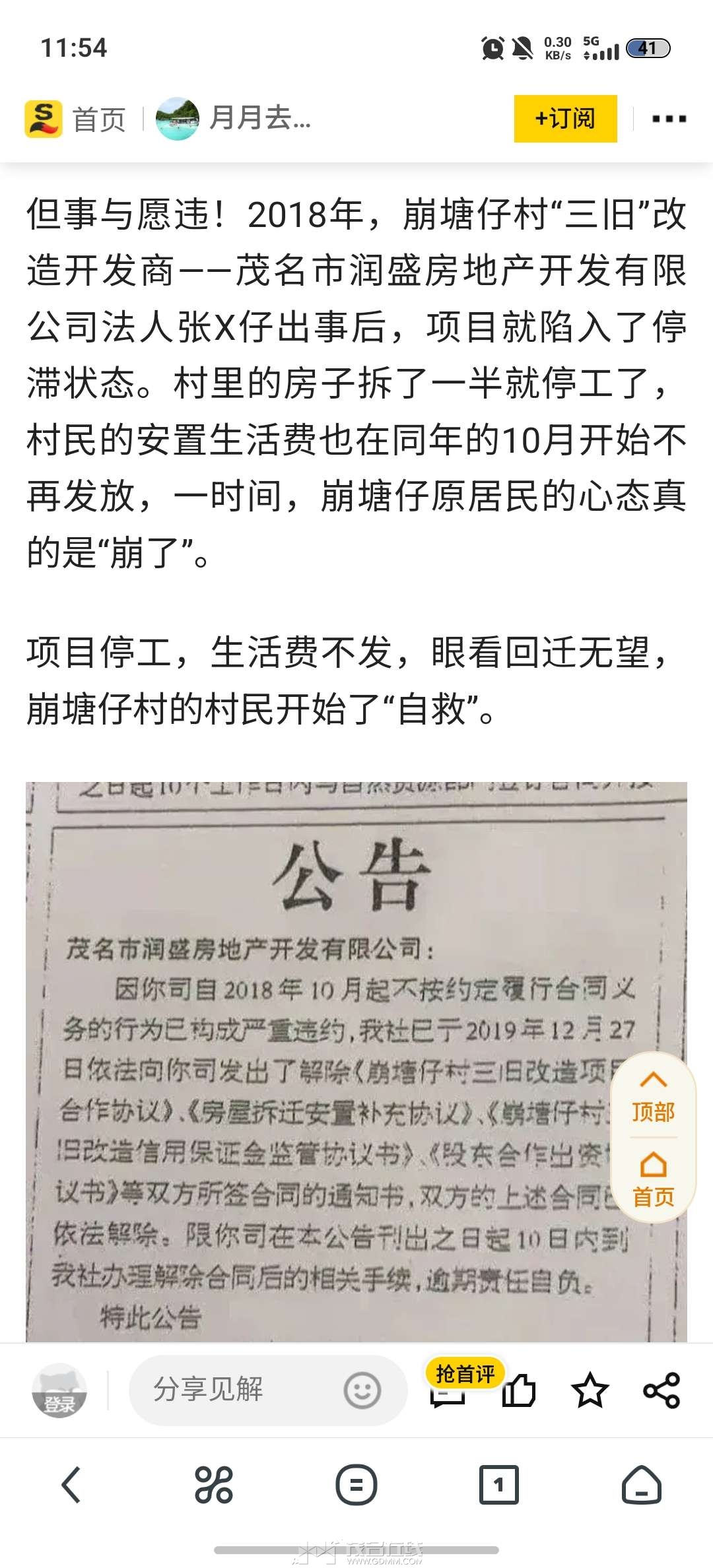Screen dimensions: 713x1568
Task: Tap 登录 avatar to log in
Action: 59,1391
